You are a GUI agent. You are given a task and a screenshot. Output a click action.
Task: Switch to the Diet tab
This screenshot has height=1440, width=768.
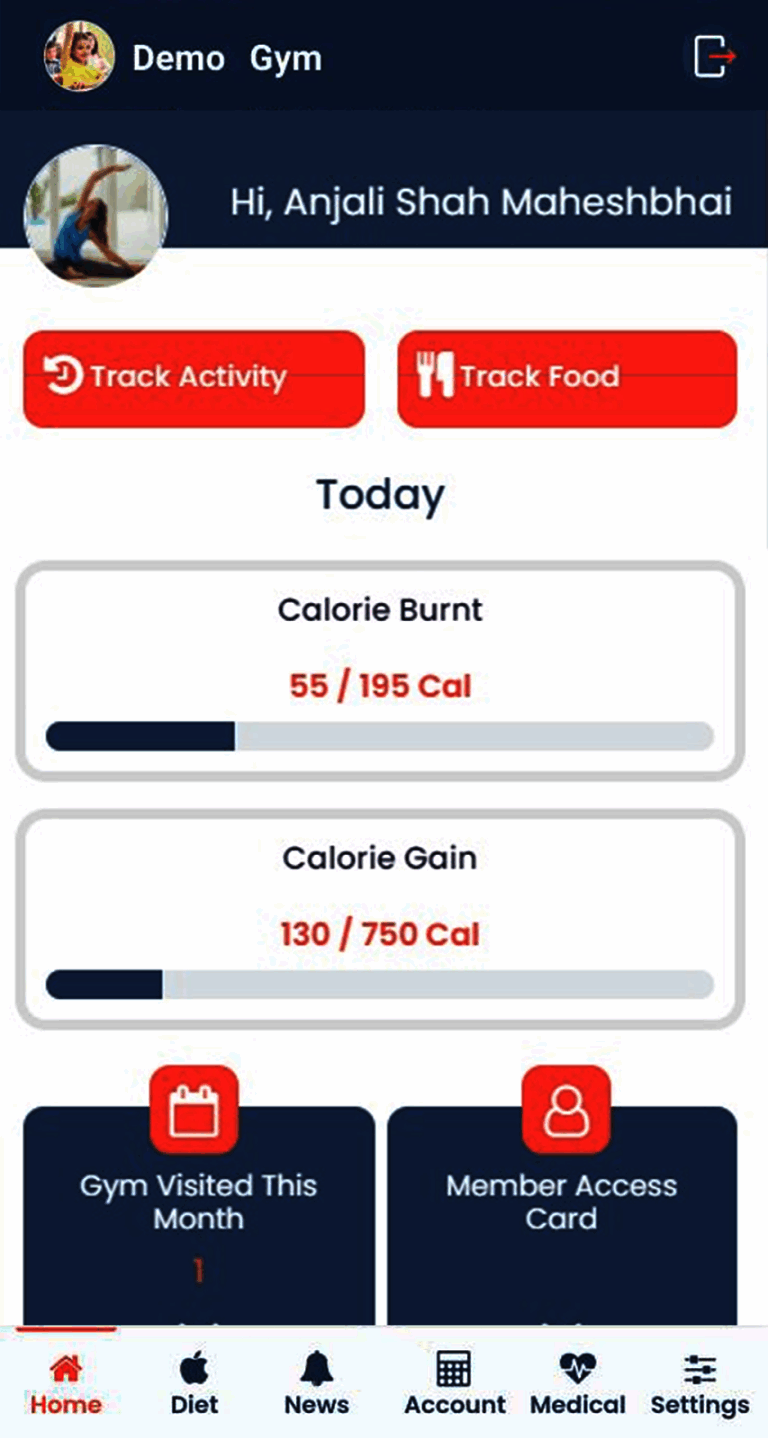point(194,1385)
